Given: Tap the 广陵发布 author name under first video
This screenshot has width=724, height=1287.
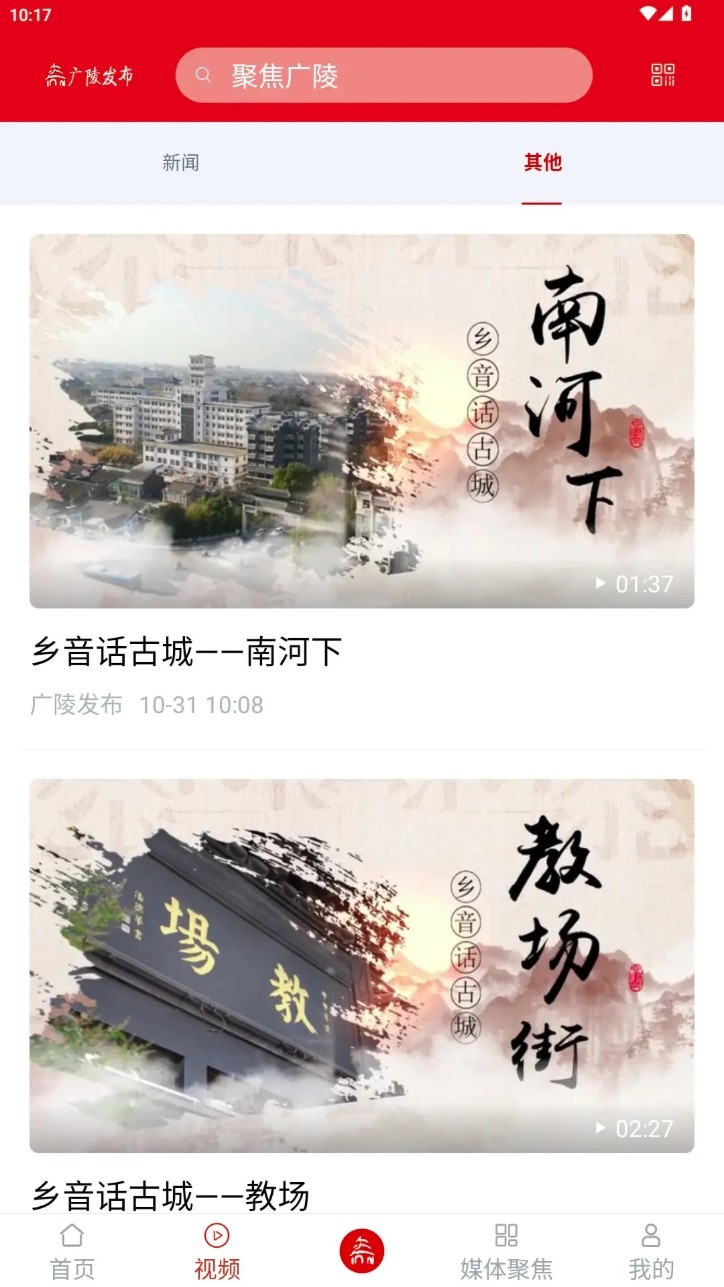Looking at the screenshot, I should point(74,705).
